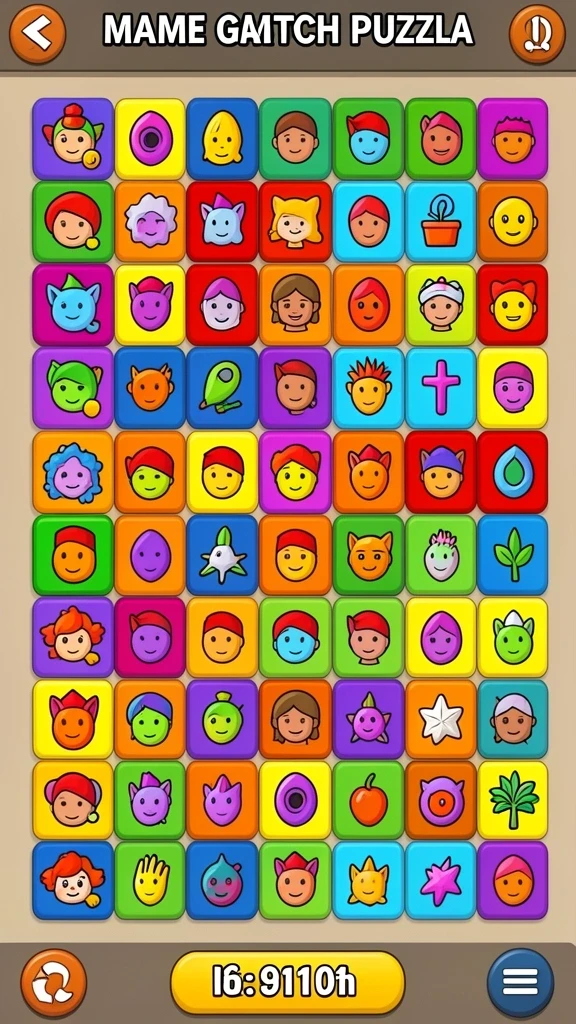
Task: Open the blue hamburger menu button
Action: click(520, 982)
